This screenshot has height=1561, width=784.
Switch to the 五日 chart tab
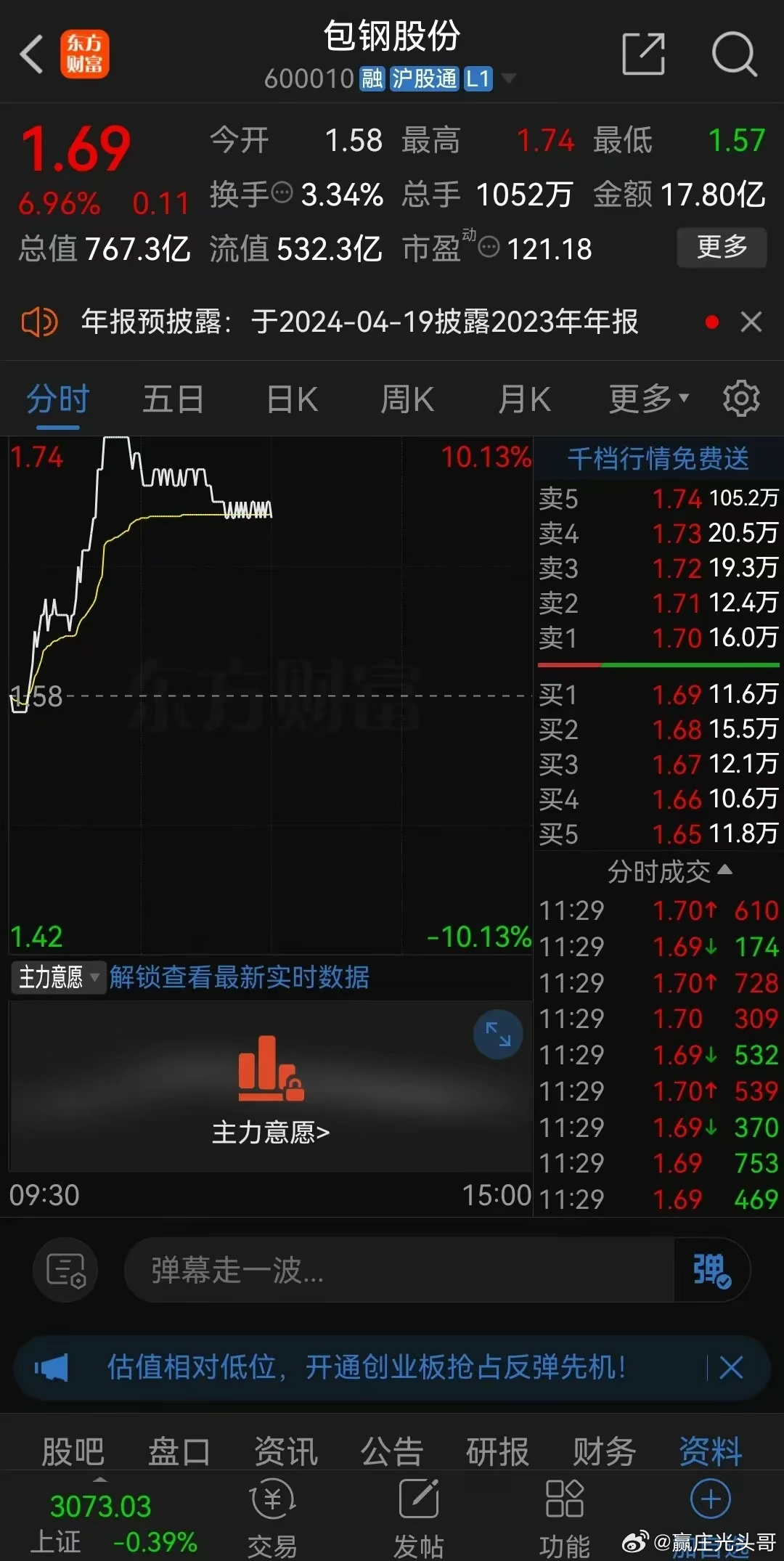[x=173, y=399]
